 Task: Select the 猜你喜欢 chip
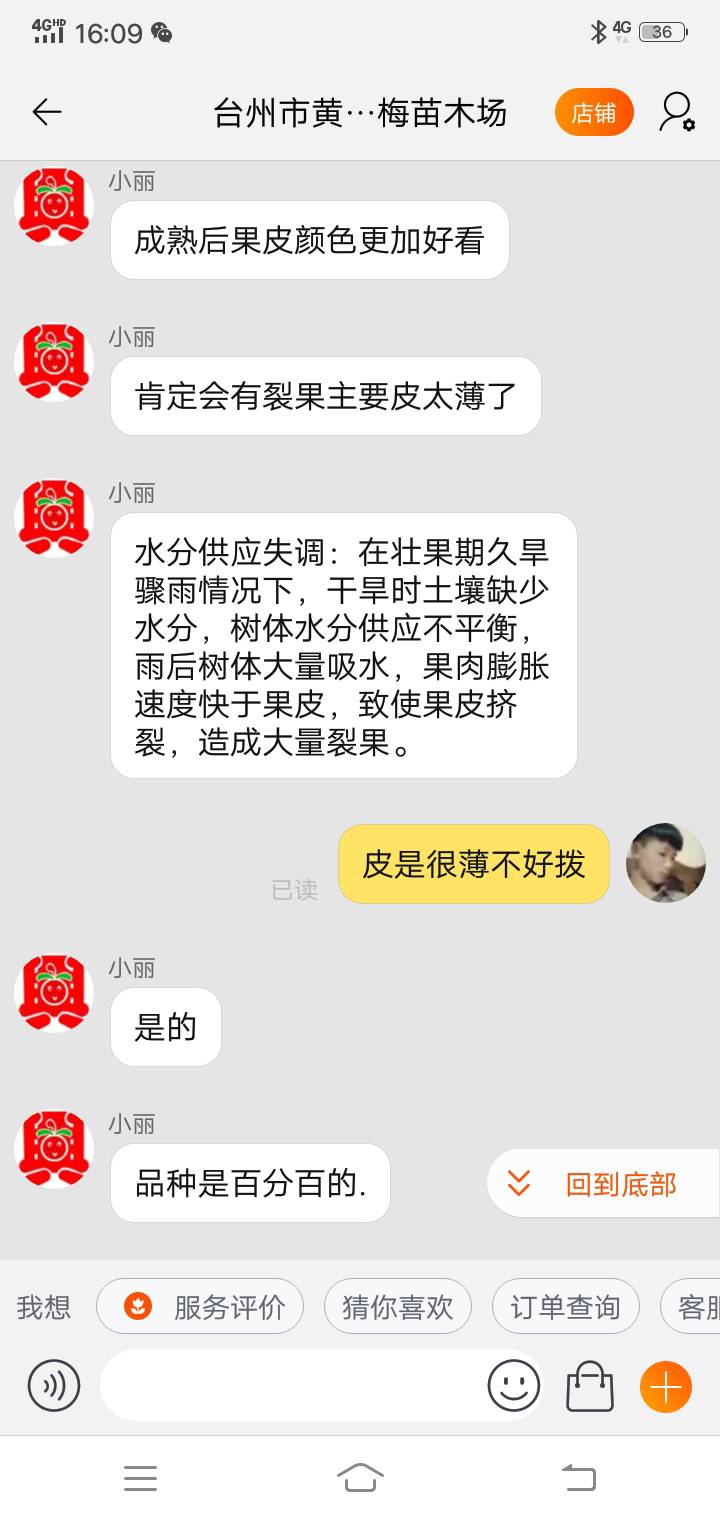[x=397, y=1307]
